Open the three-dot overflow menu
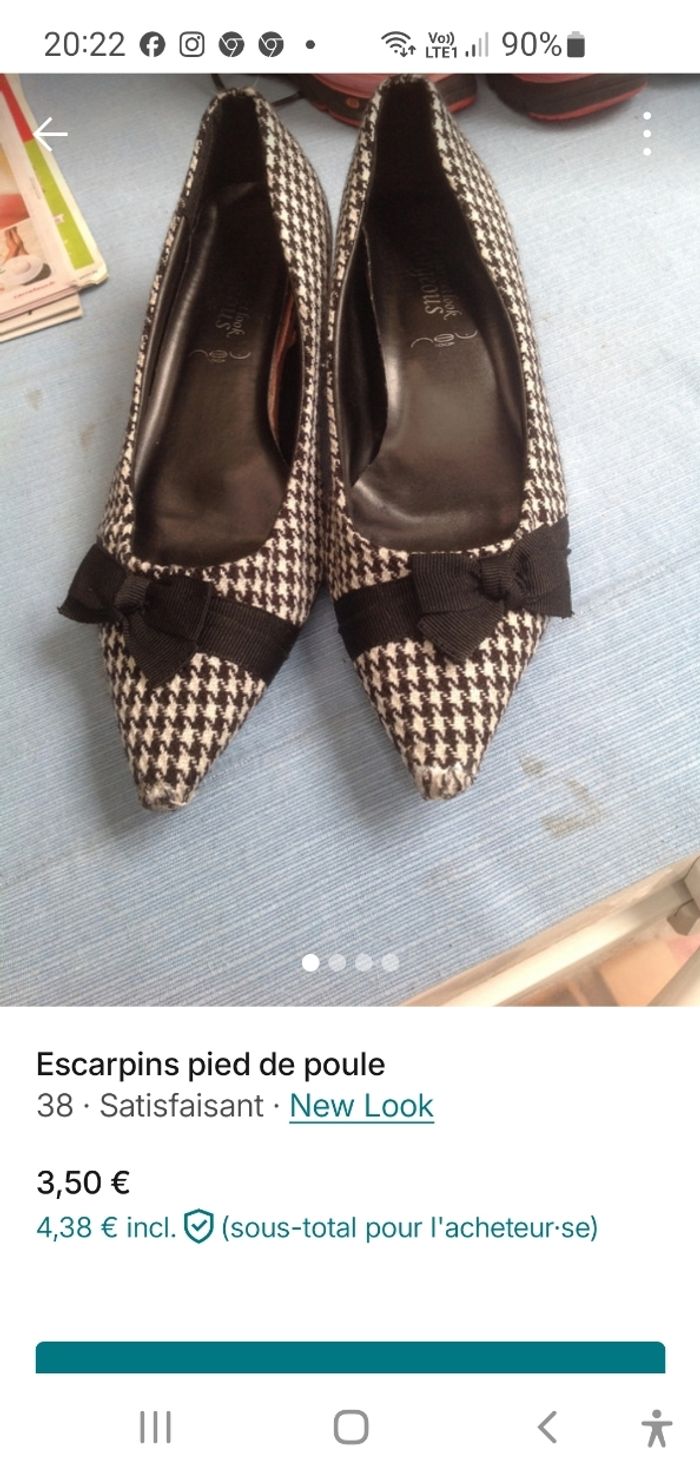This screenshot has width=700, height=1478. pyautogui.click(x=647, y=133)
